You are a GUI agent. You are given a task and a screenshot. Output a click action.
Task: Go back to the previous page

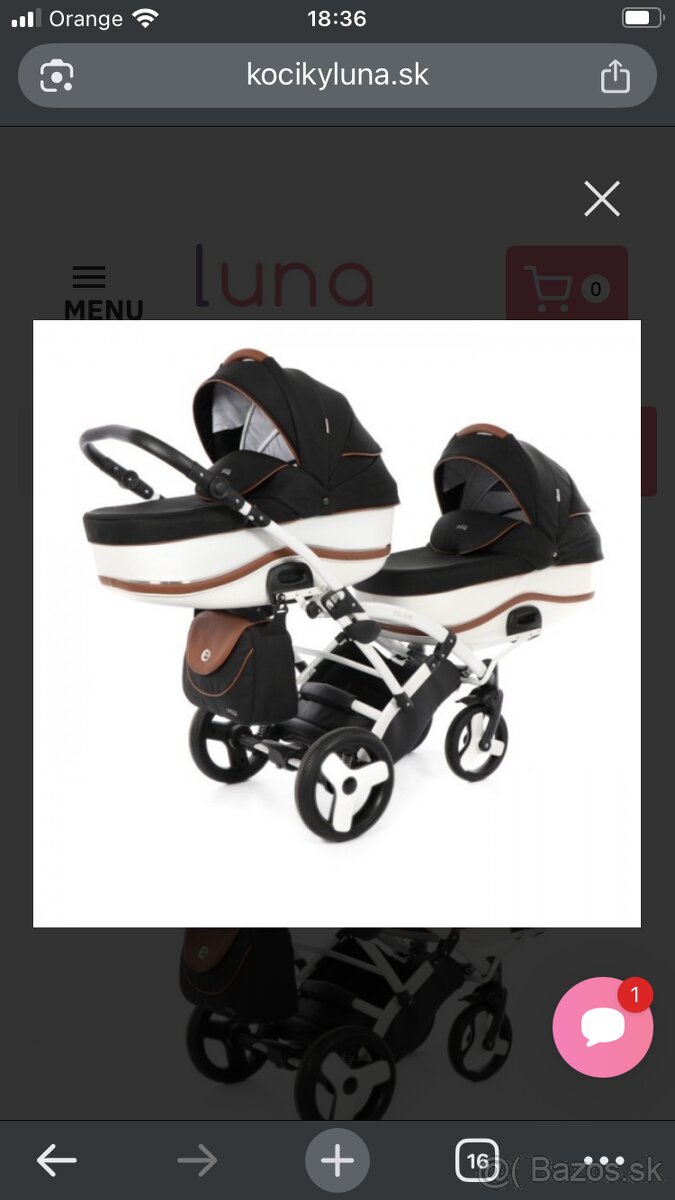coord(57,1160)
